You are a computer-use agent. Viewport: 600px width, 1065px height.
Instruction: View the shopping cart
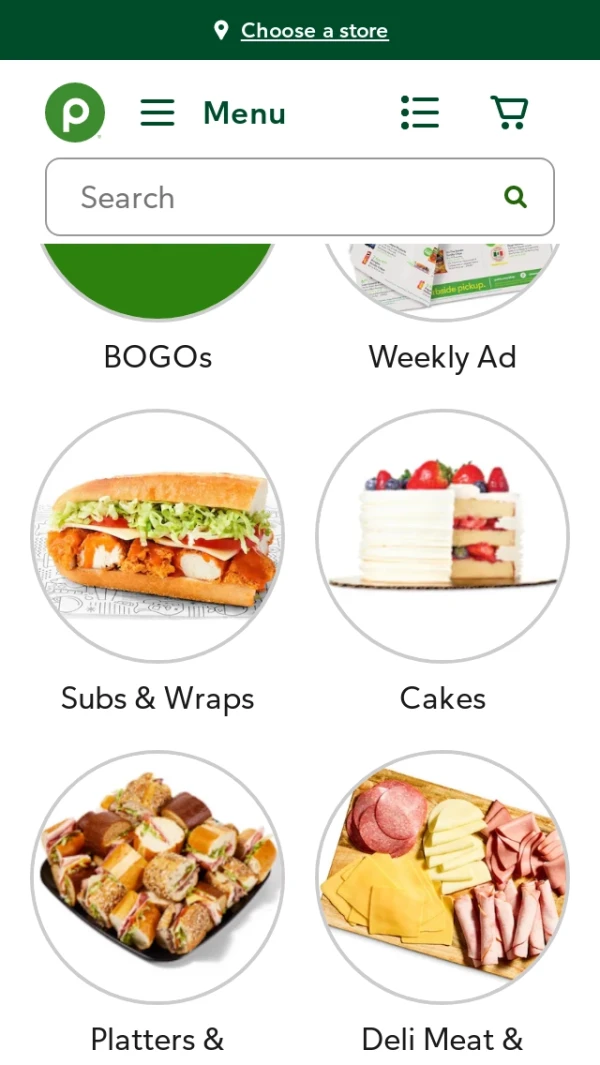coord(509,112)
